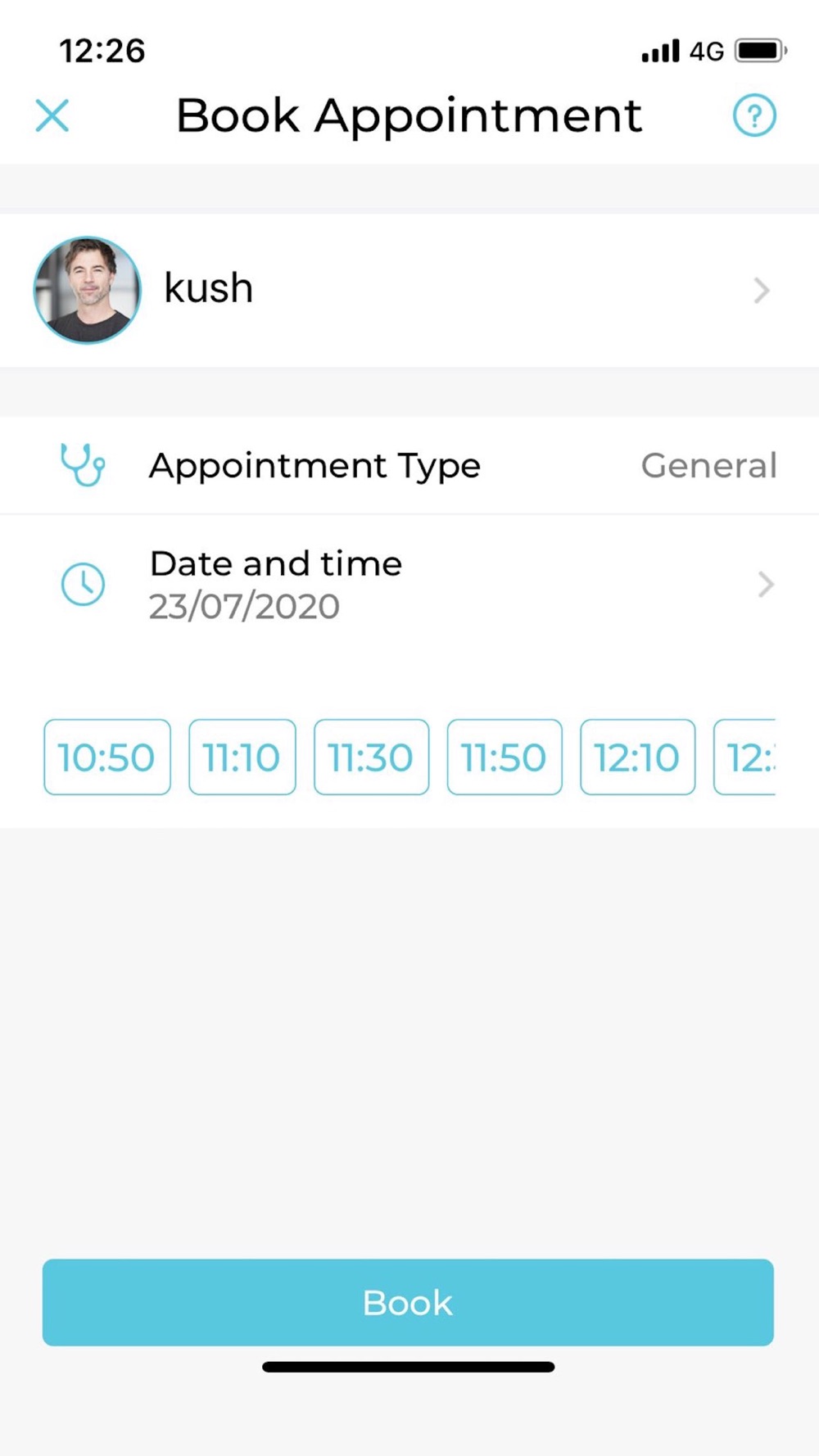The image size is (819, 1456).
Task: Open doctor kush's profile row
Action: (x=409, y=290)
